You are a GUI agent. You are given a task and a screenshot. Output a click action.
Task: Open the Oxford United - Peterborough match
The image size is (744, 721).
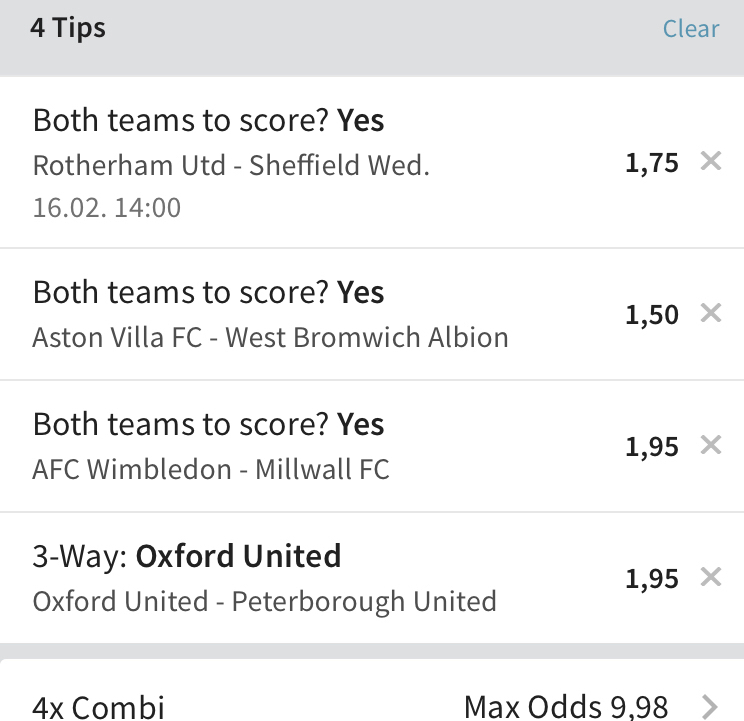[264, 601]
